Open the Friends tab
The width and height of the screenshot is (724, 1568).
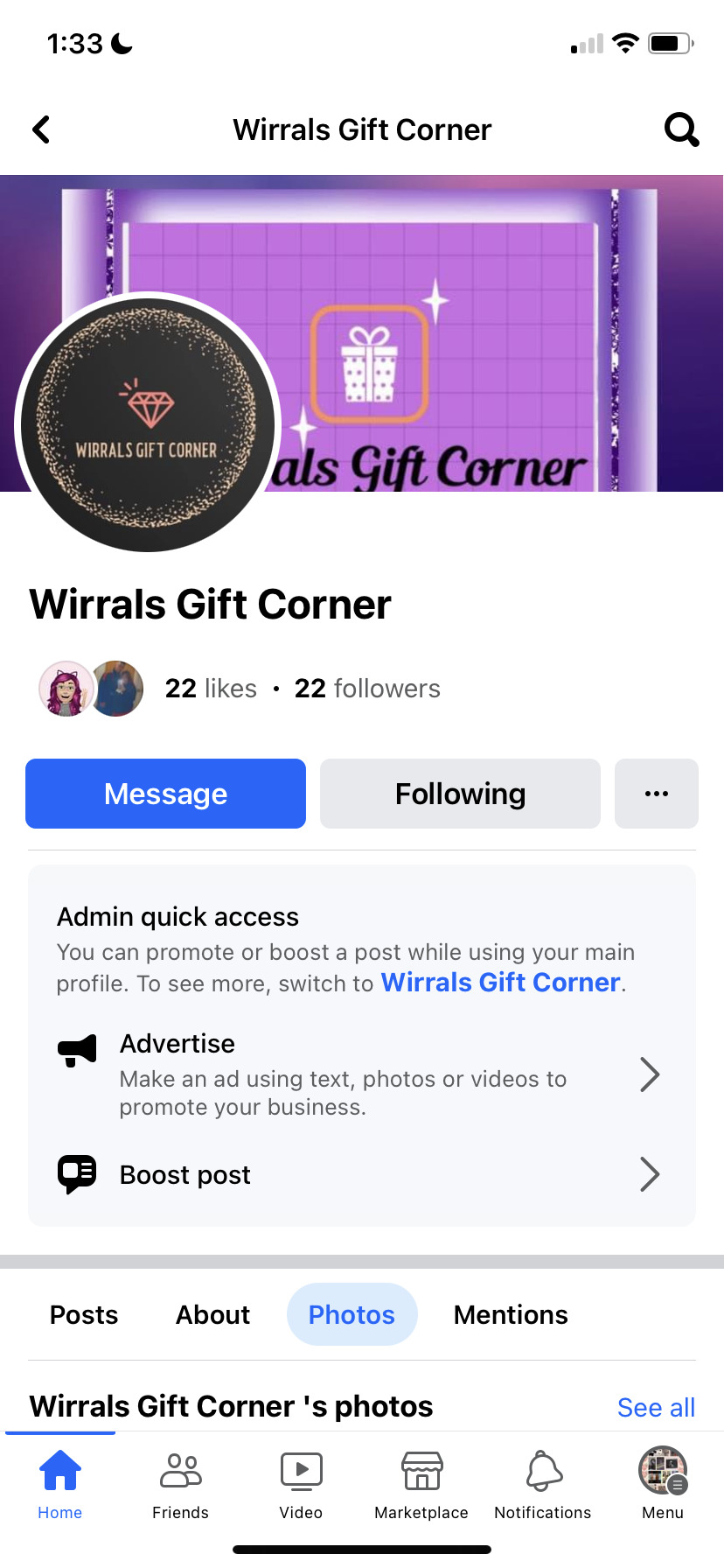[x=181, y=1485]
